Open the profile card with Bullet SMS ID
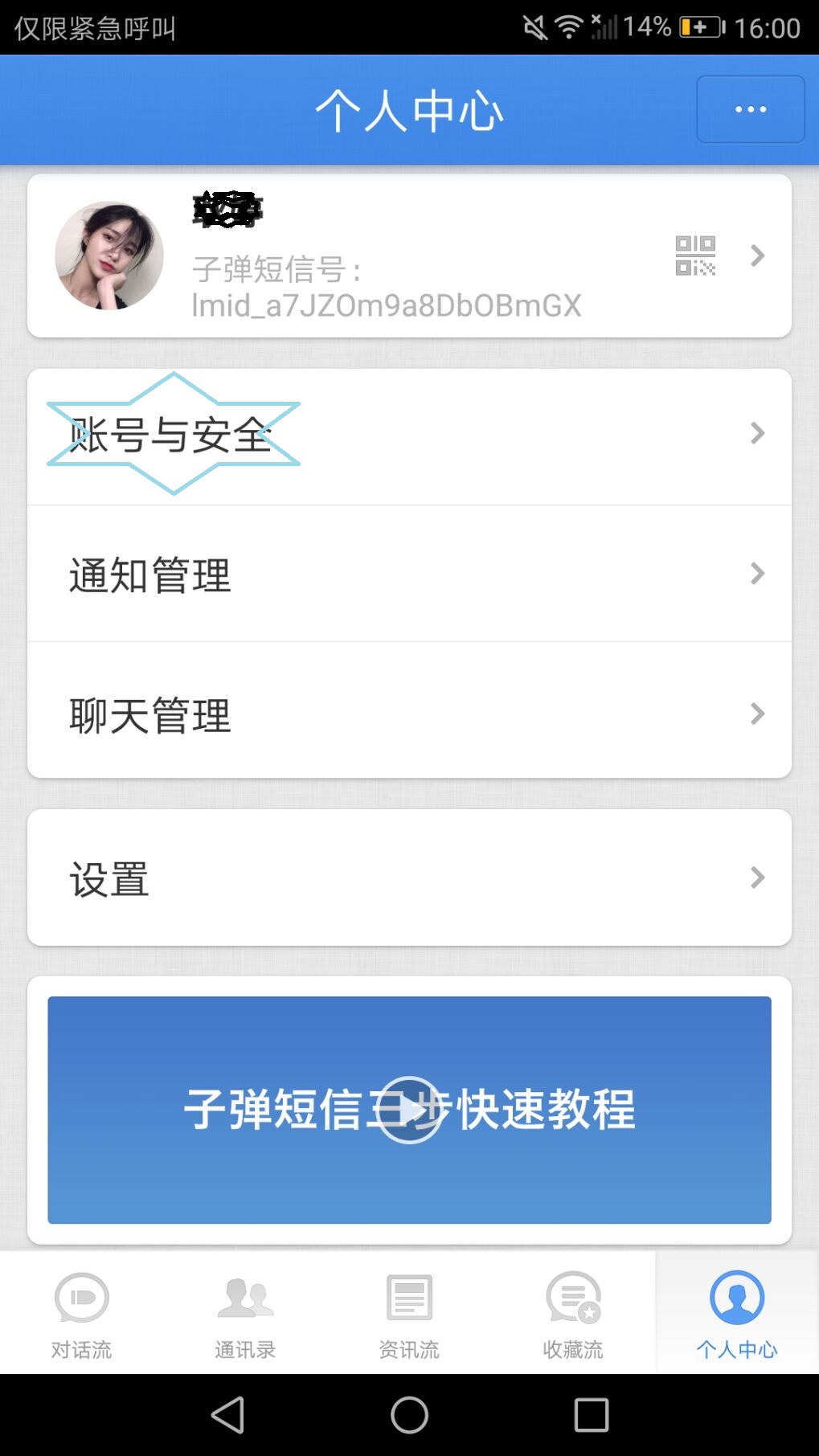This screenshot has width=819, height=1456. 409,256
